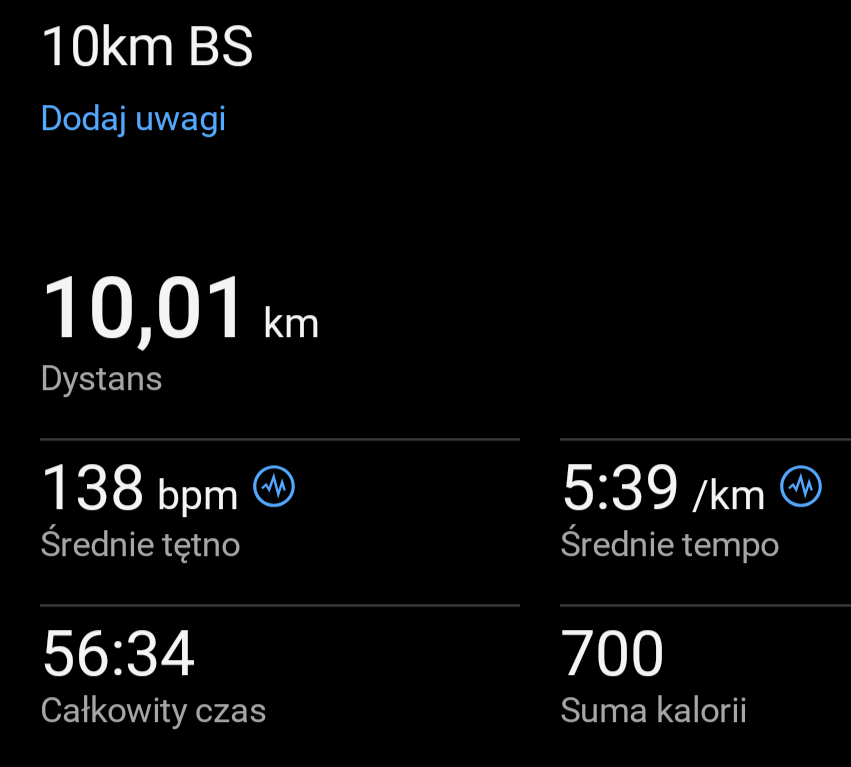Open heart rate insight icon beside 138 bpm
Image resolution: width=851 pixels, height=767 pixels.
click(x=274, y=487)
